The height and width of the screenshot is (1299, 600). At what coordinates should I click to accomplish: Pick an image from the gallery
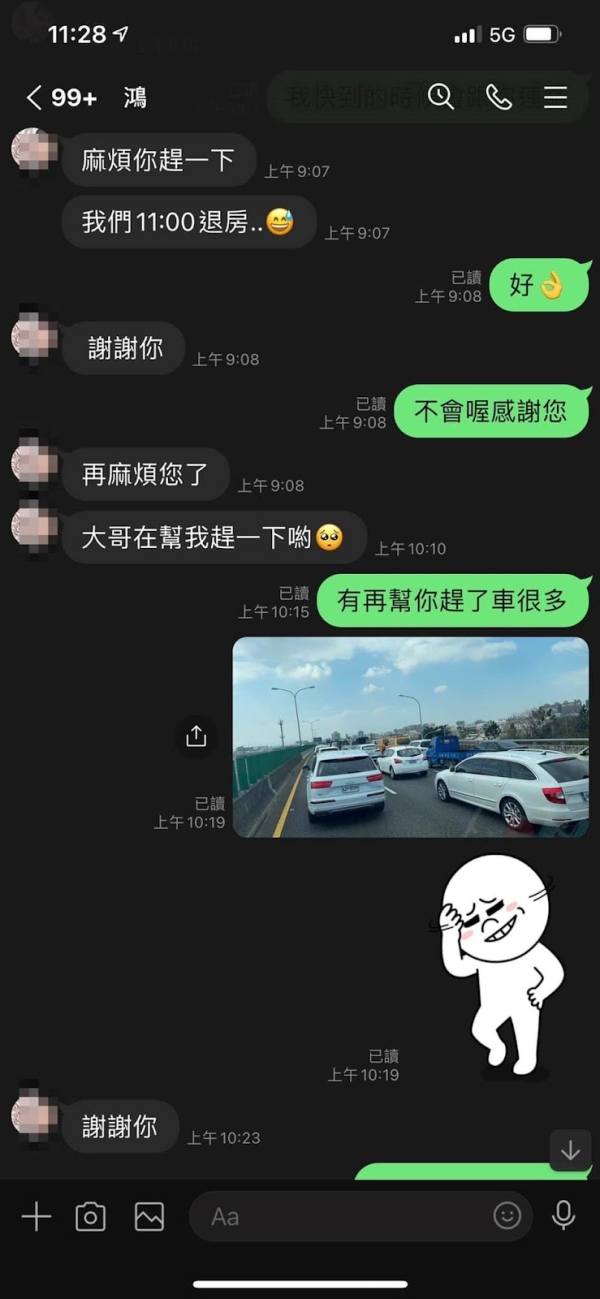(x=149, y=1216)
